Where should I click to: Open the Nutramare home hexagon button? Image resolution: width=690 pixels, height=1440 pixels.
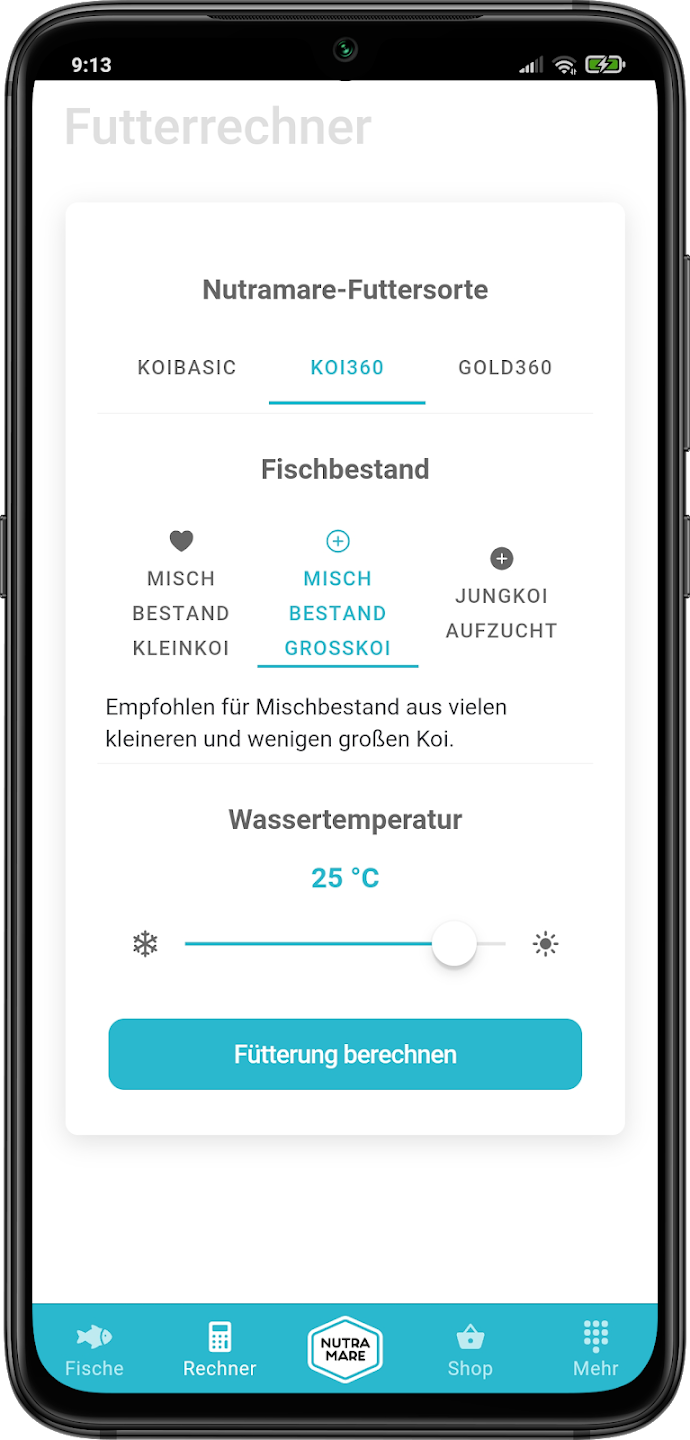click(x=345, y=1349)
